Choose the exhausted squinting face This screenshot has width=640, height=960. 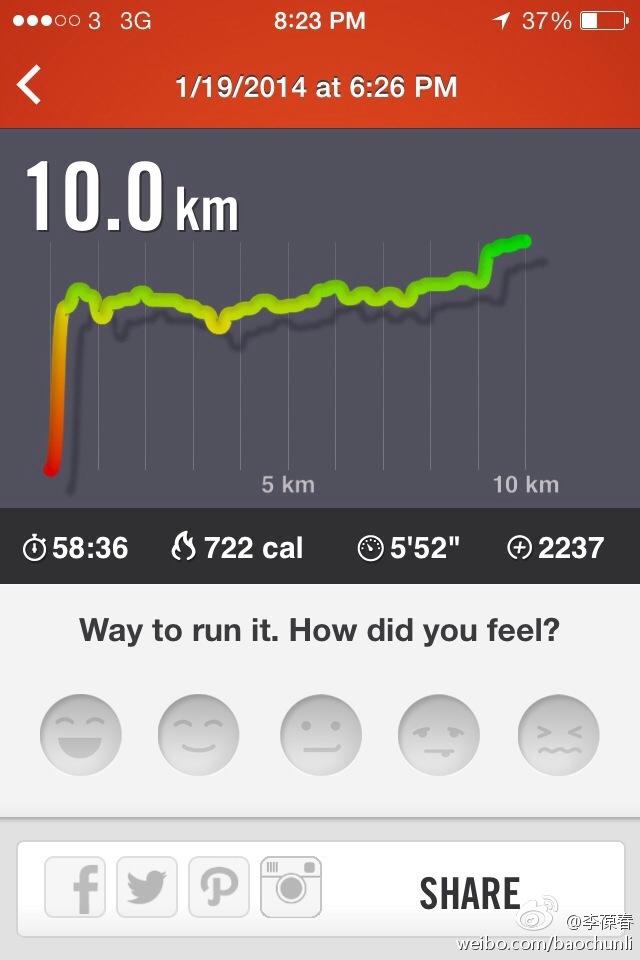(x=558, y=735)
